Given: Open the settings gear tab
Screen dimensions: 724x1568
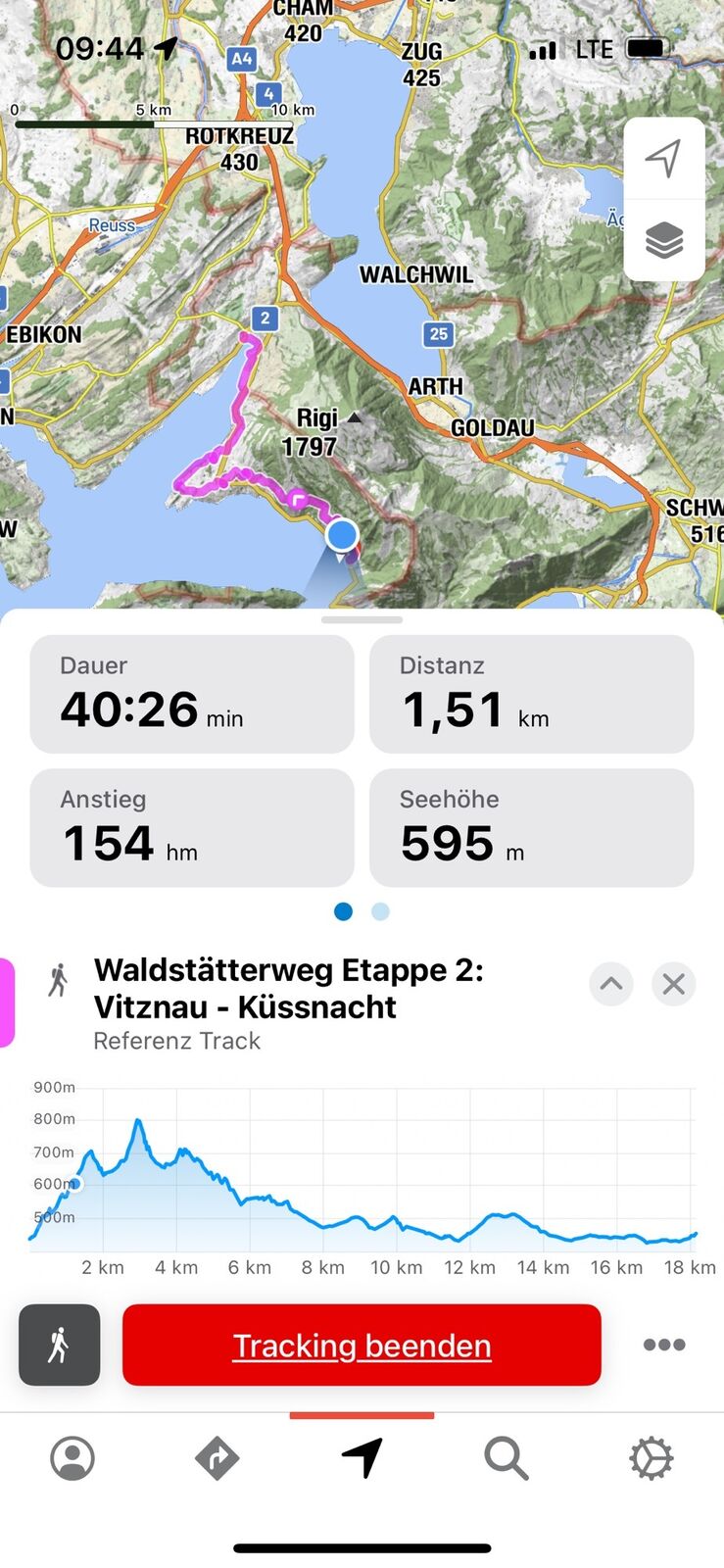Looking at the screenshot, I should click(x=651, y=1458).
